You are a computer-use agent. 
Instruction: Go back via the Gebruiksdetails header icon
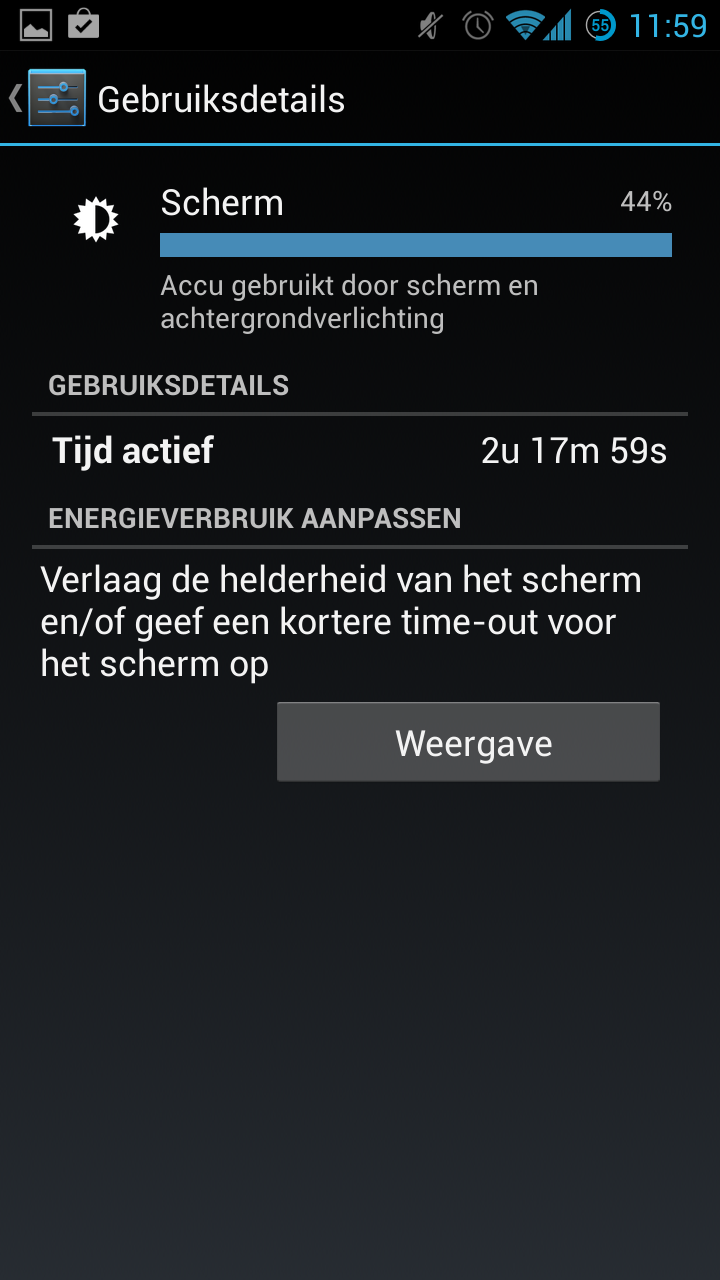coord(48,98)
